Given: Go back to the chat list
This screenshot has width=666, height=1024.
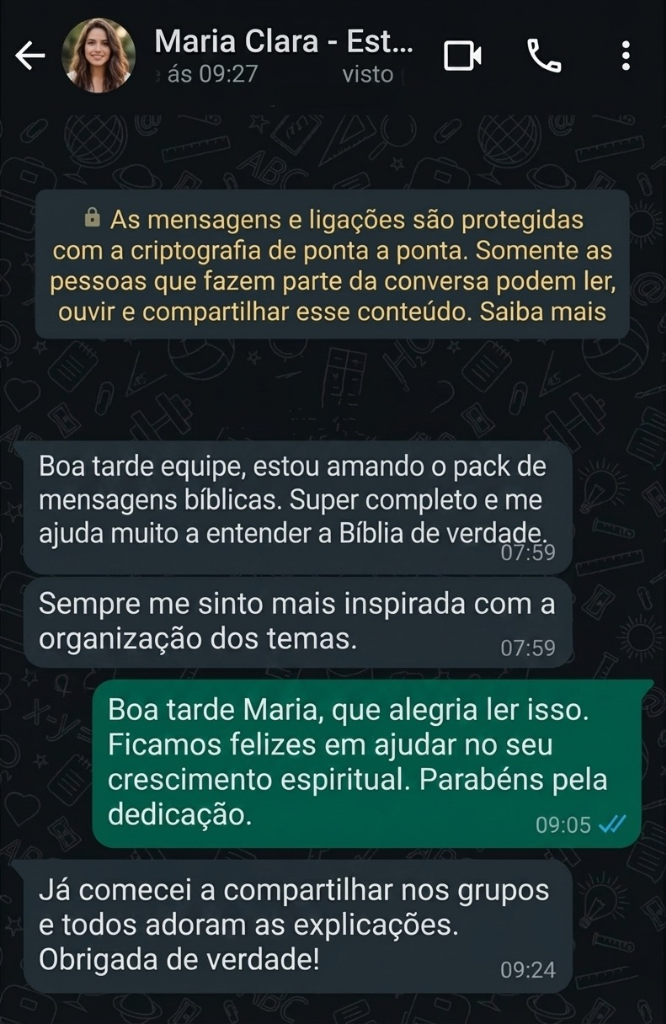Looking at the screenshot, I should [x=30, y=56].
